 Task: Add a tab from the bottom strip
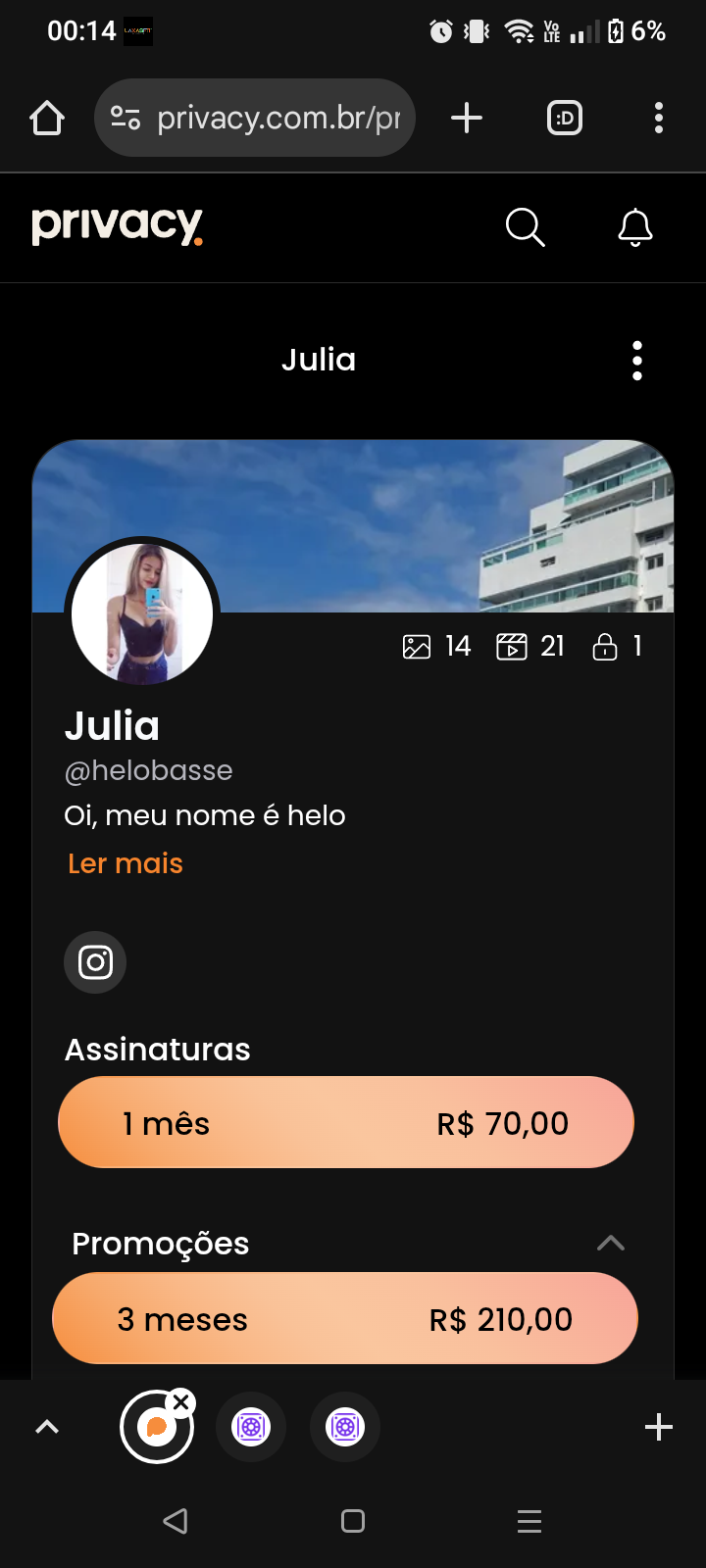pyautogui.click(x=659, y=1427)
